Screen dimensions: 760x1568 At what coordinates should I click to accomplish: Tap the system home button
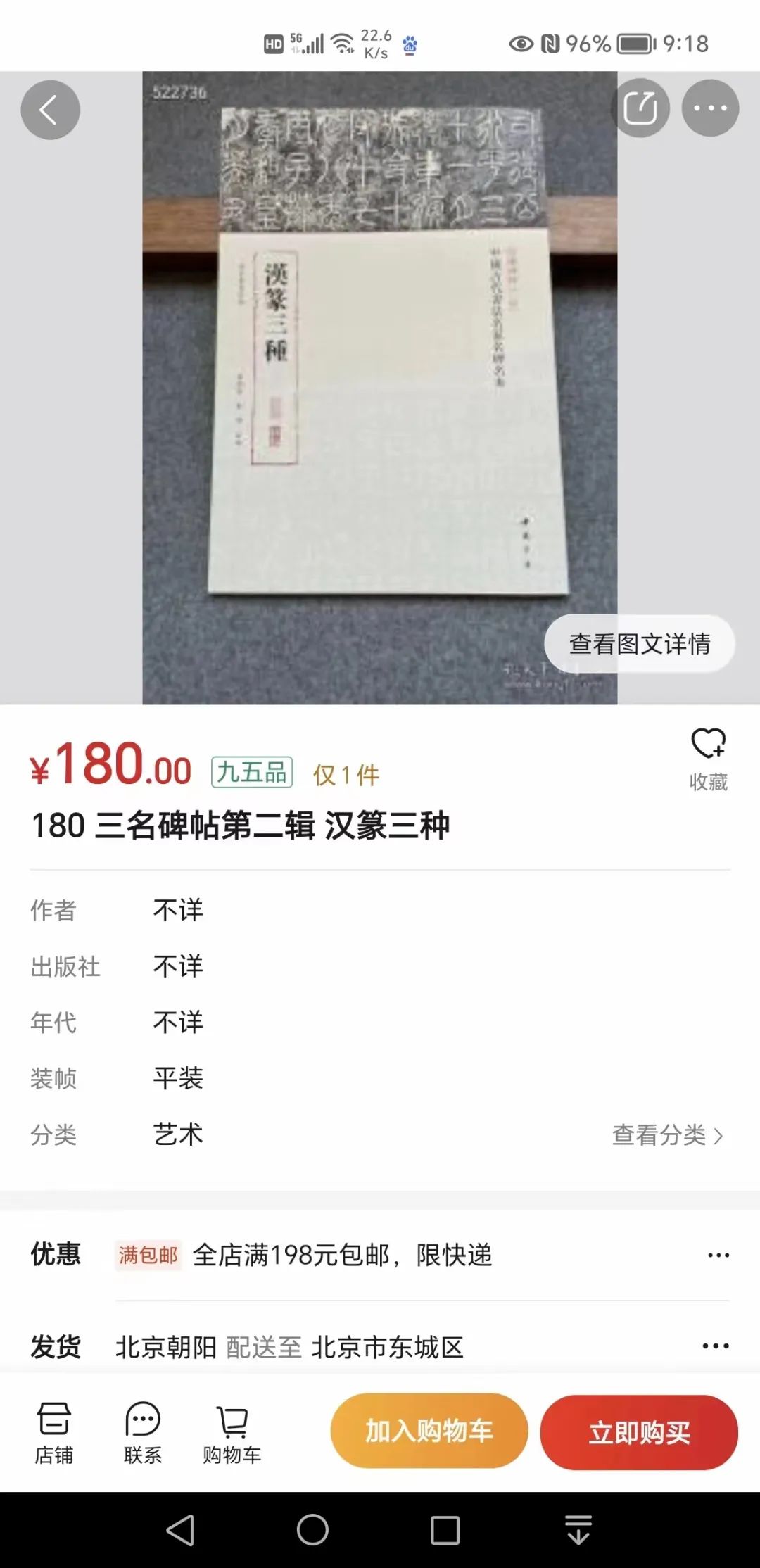[x=312, y=1529]
